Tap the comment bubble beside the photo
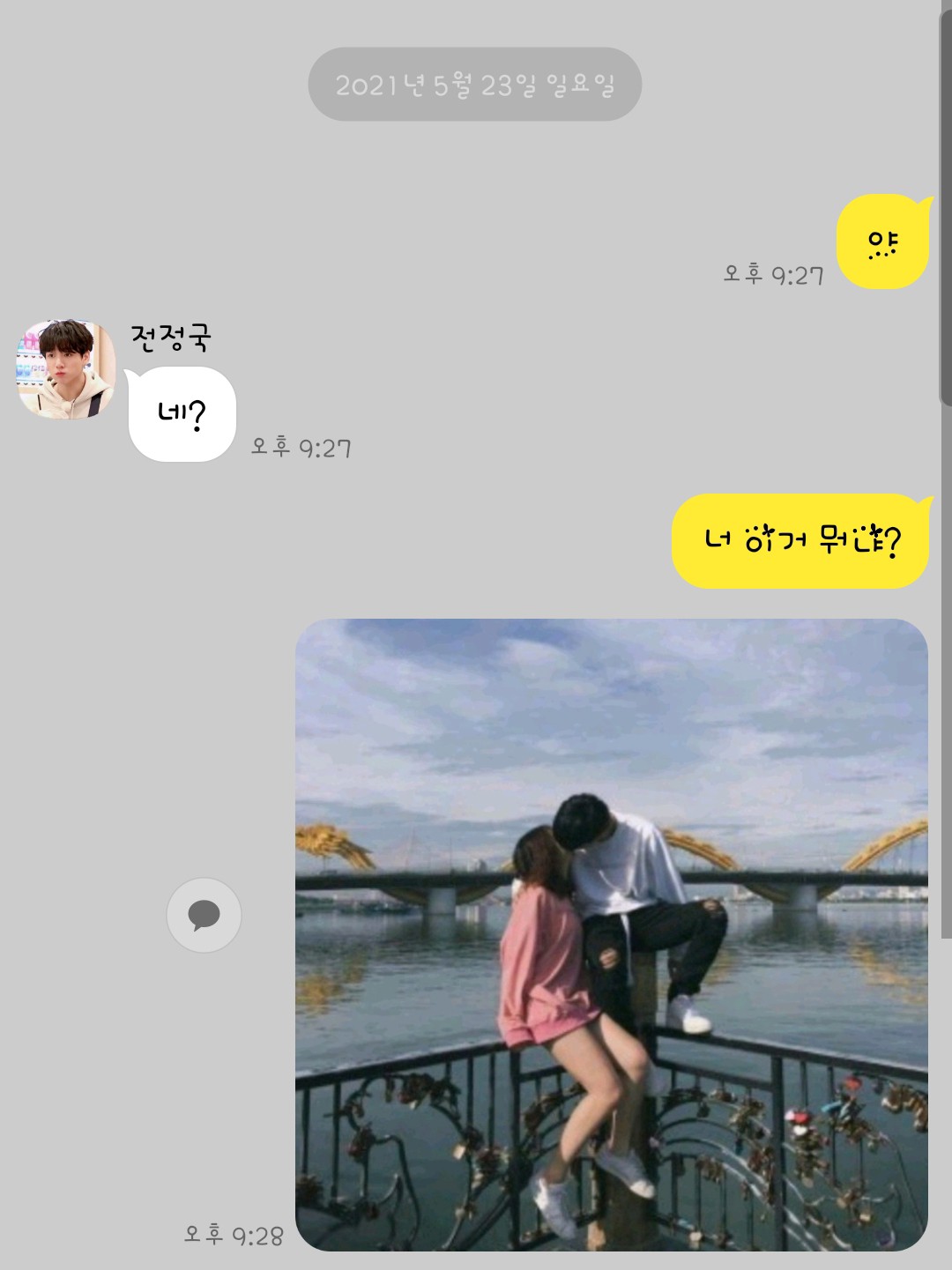 point(204,915)
